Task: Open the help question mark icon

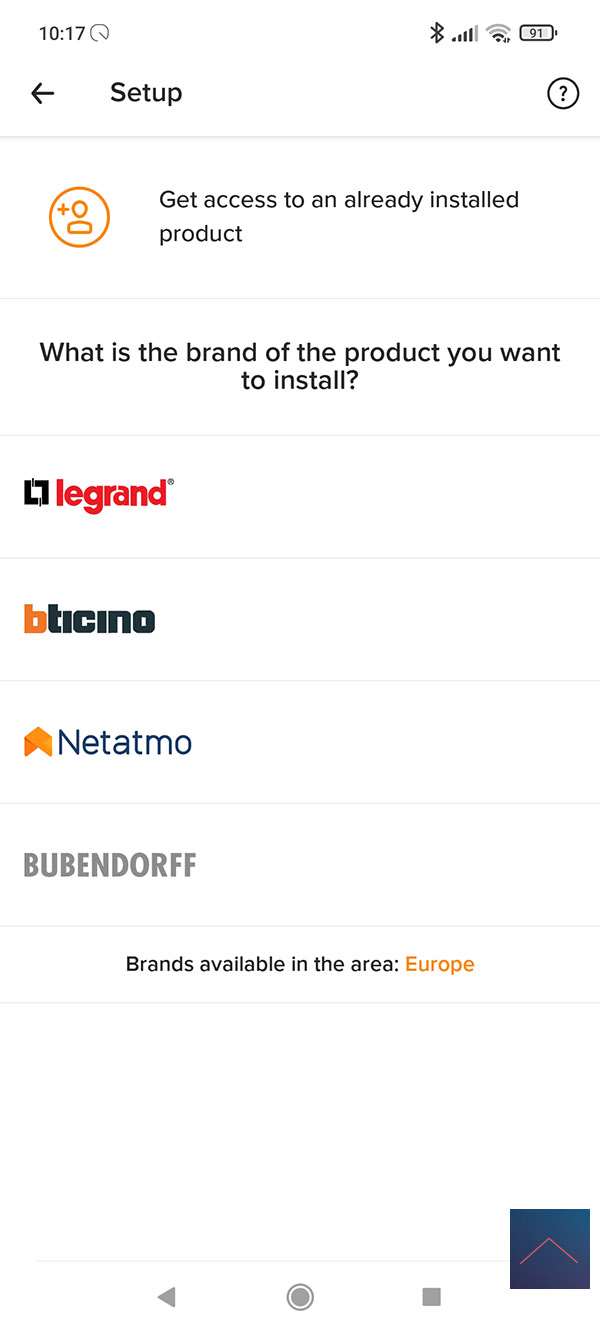Action: [563, 93]
